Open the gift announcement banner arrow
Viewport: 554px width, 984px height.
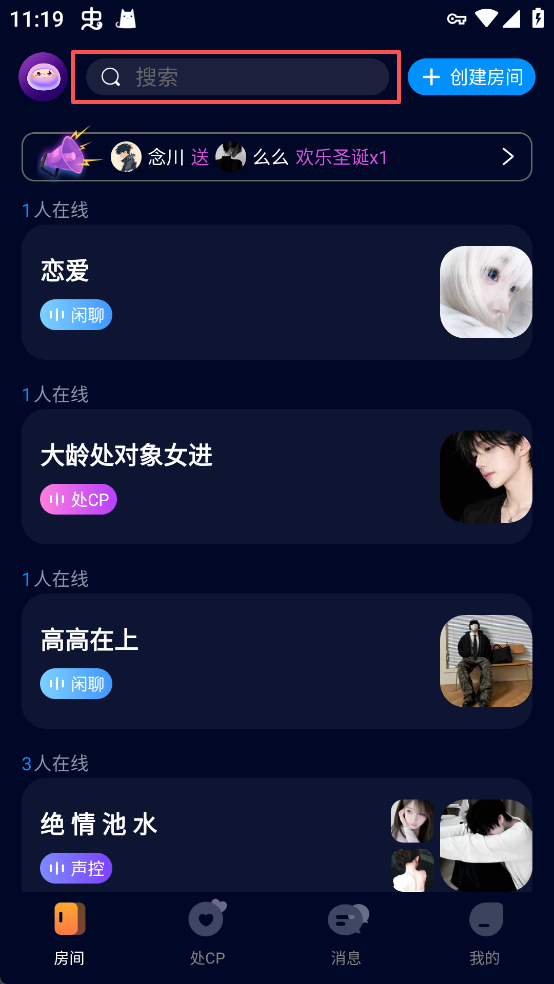pos(508,157)
